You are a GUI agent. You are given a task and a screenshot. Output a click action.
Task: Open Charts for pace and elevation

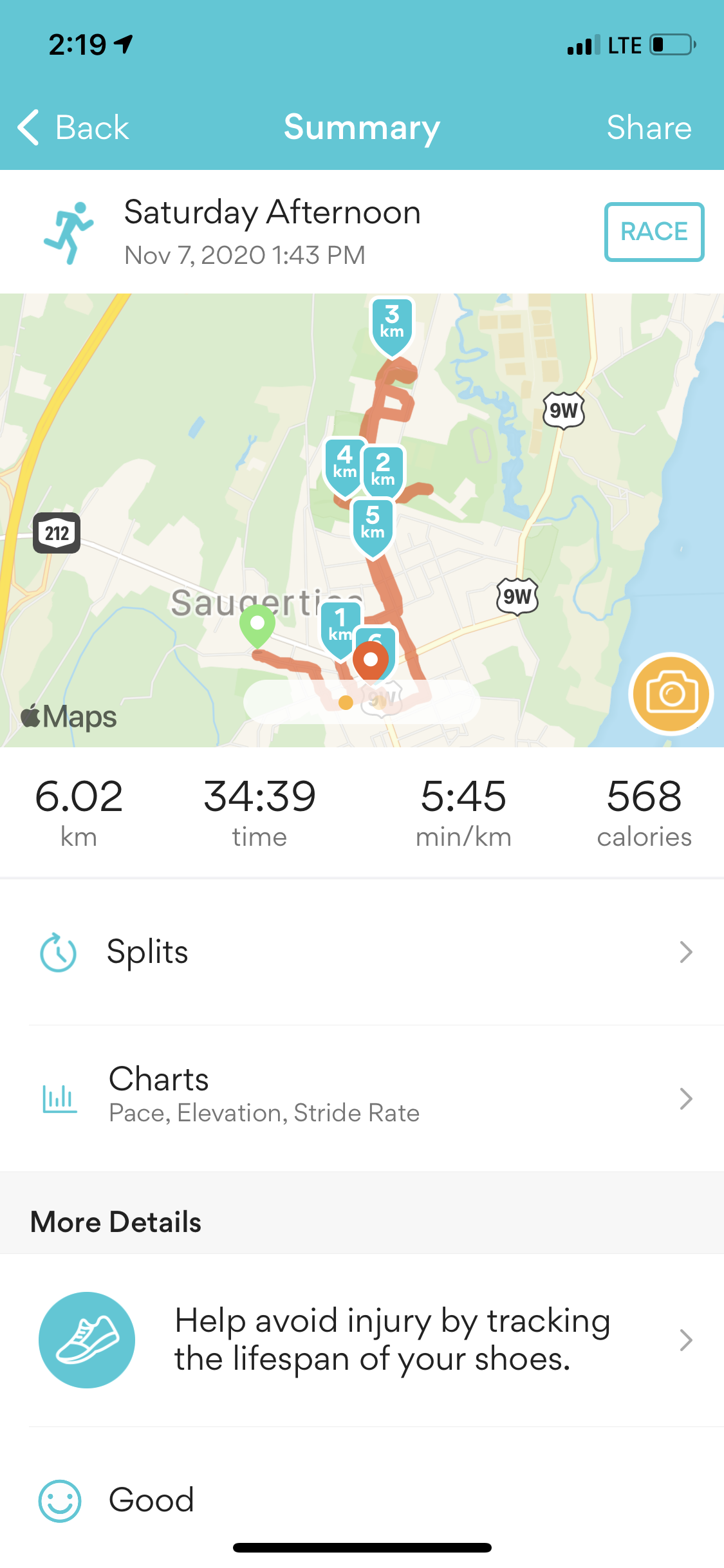[362, 1097]
